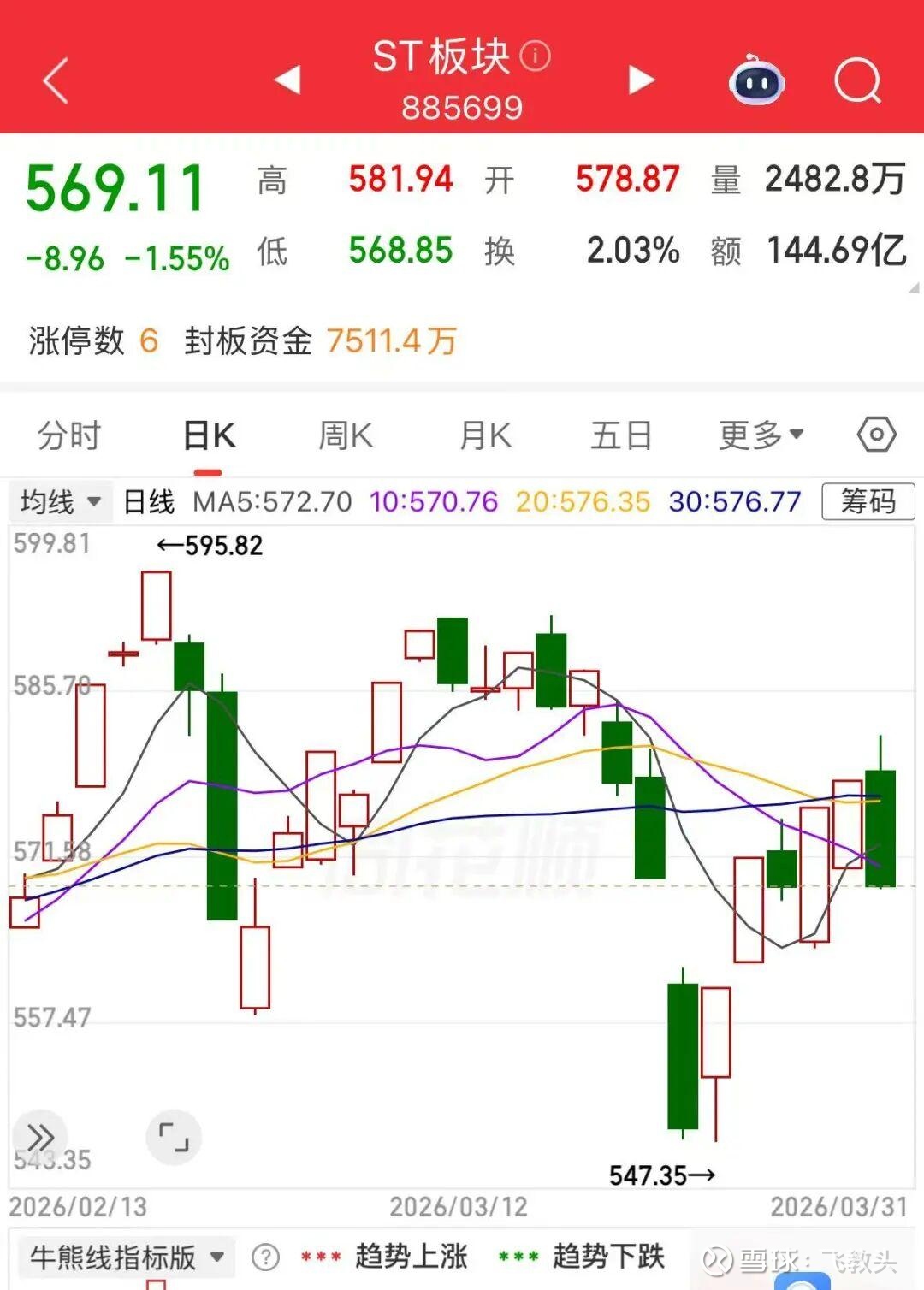Viewport: 924px width, 1290px height.
Task: Expand the 更多 chart periods dropdown
Action: [x=760, y=435]
